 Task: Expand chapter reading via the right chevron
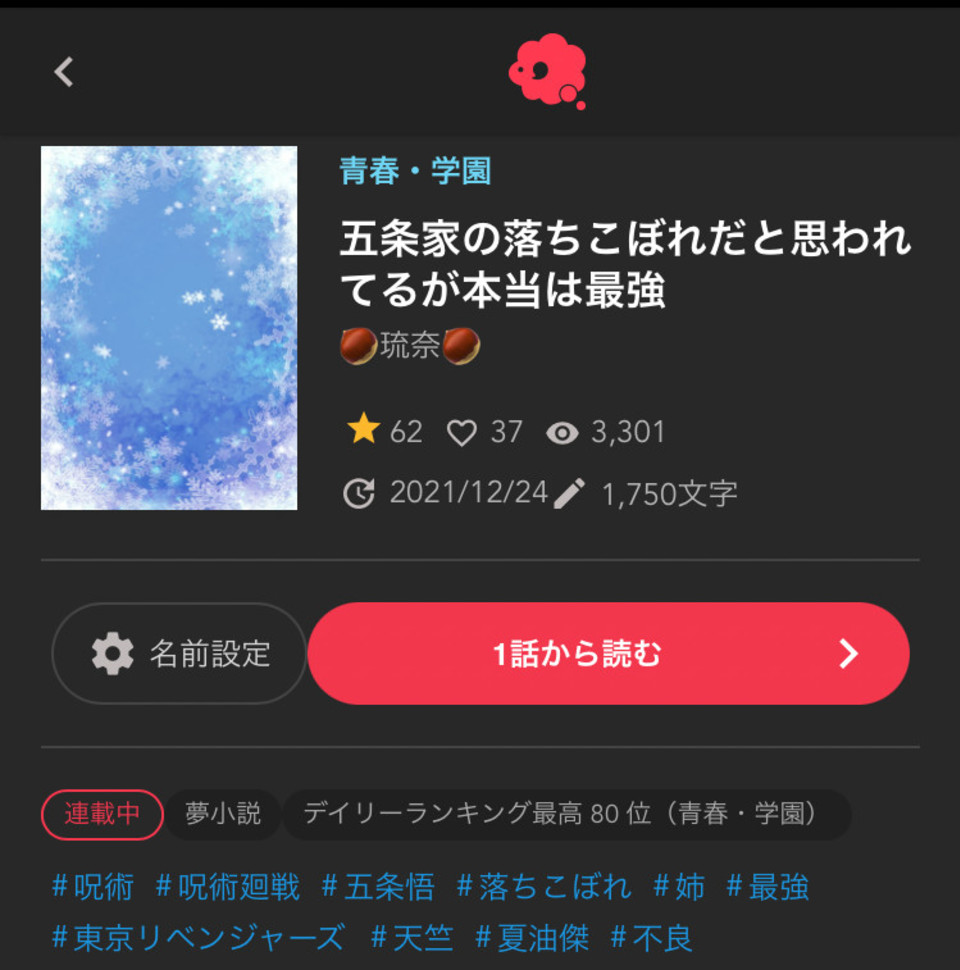(849, 652)
